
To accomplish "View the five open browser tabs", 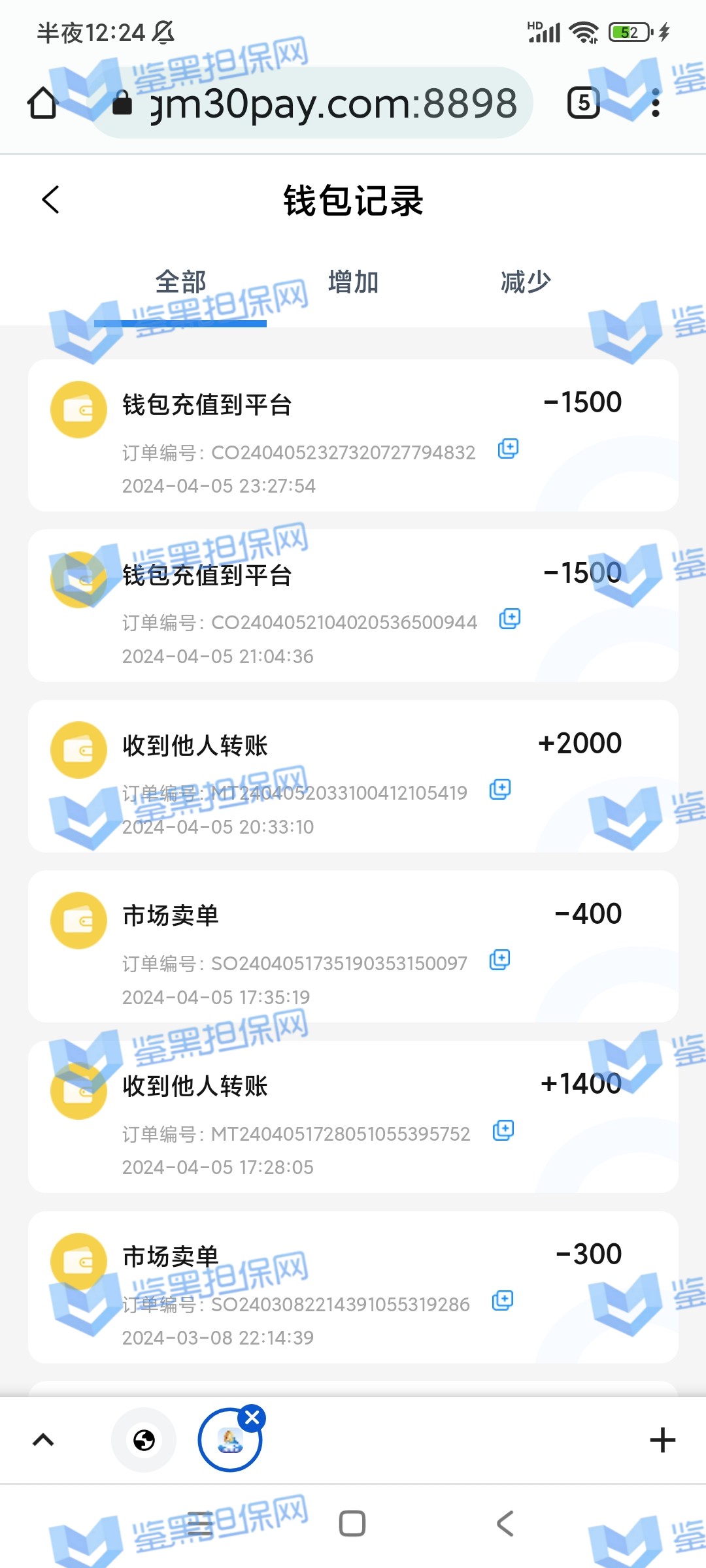I will click(x=583, y=103).
